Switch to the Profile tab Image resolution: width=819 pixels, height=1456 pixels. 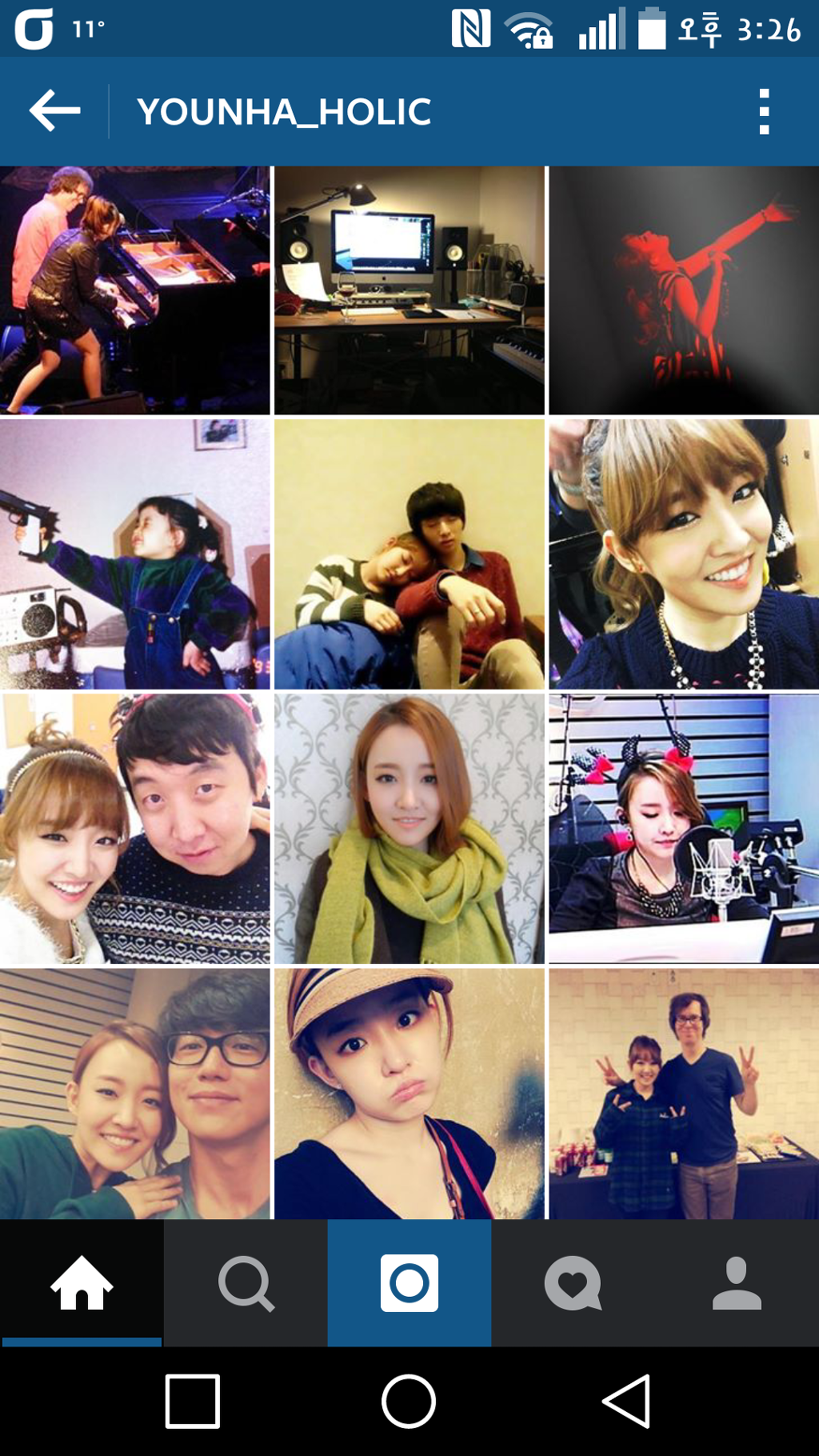(737, 1283)
